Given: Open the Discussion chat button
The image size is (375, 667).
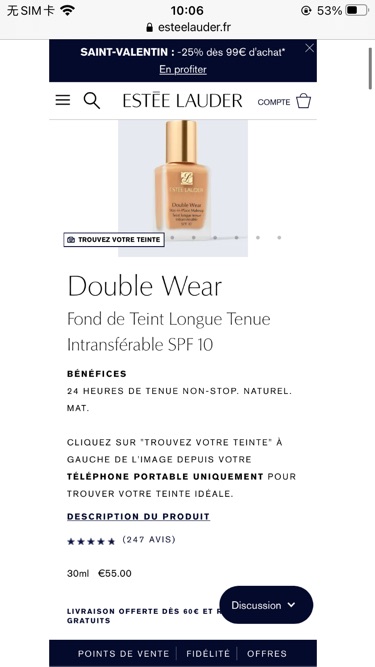Looking at the screenshot, I should [266, 605].
